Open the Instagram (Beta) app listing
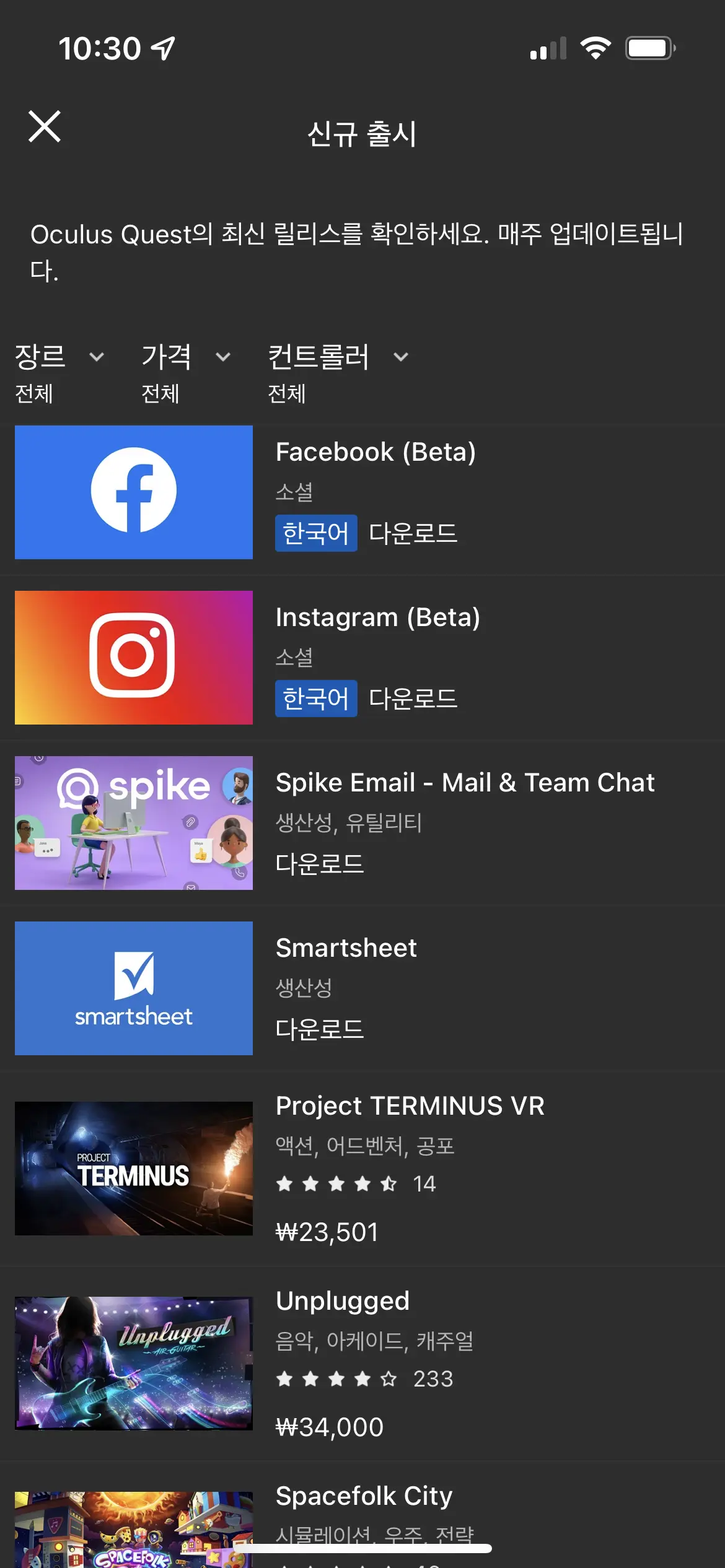This screenshot has width=725, height=1568. [x=377, y=618]
